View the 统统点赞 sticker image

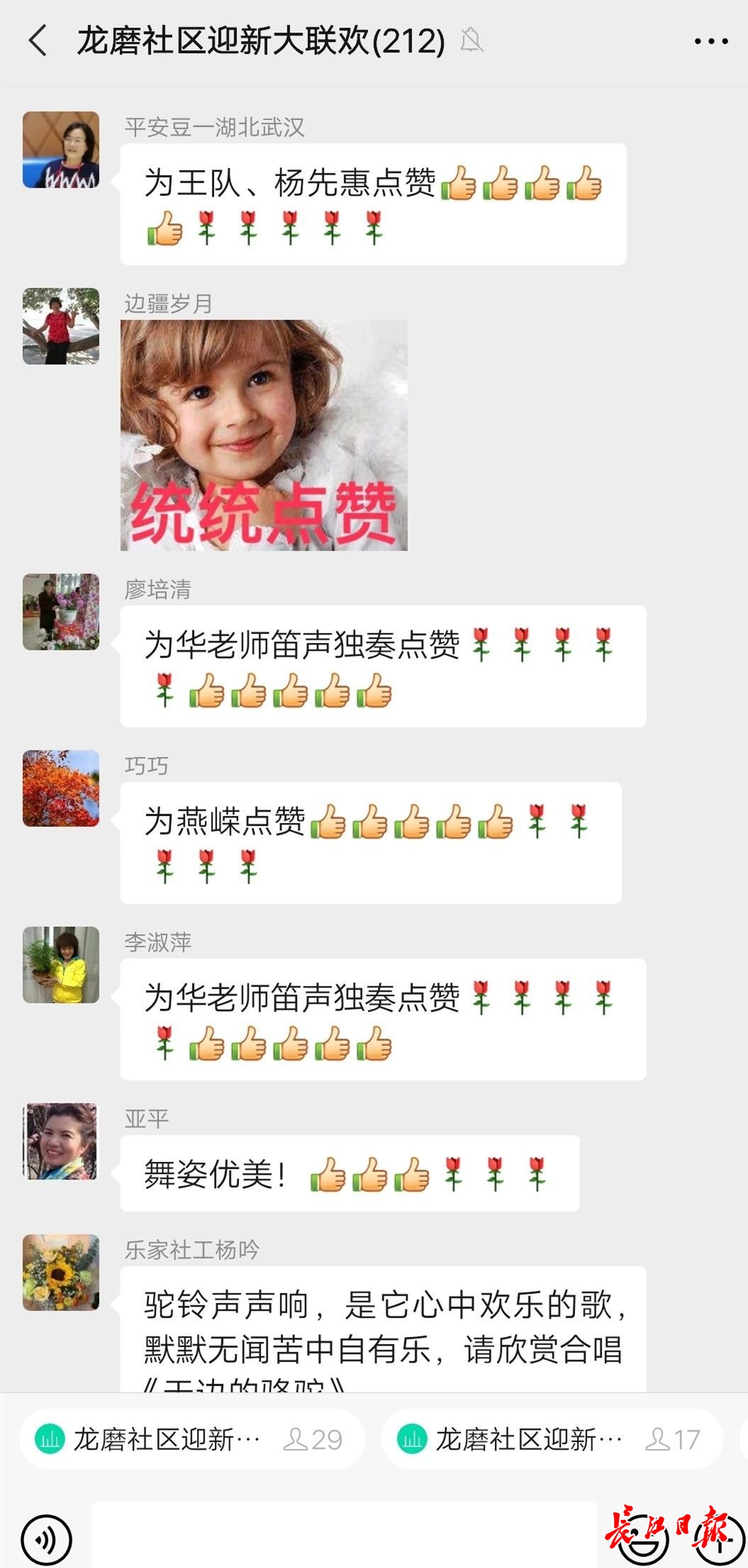pos(264,435)
